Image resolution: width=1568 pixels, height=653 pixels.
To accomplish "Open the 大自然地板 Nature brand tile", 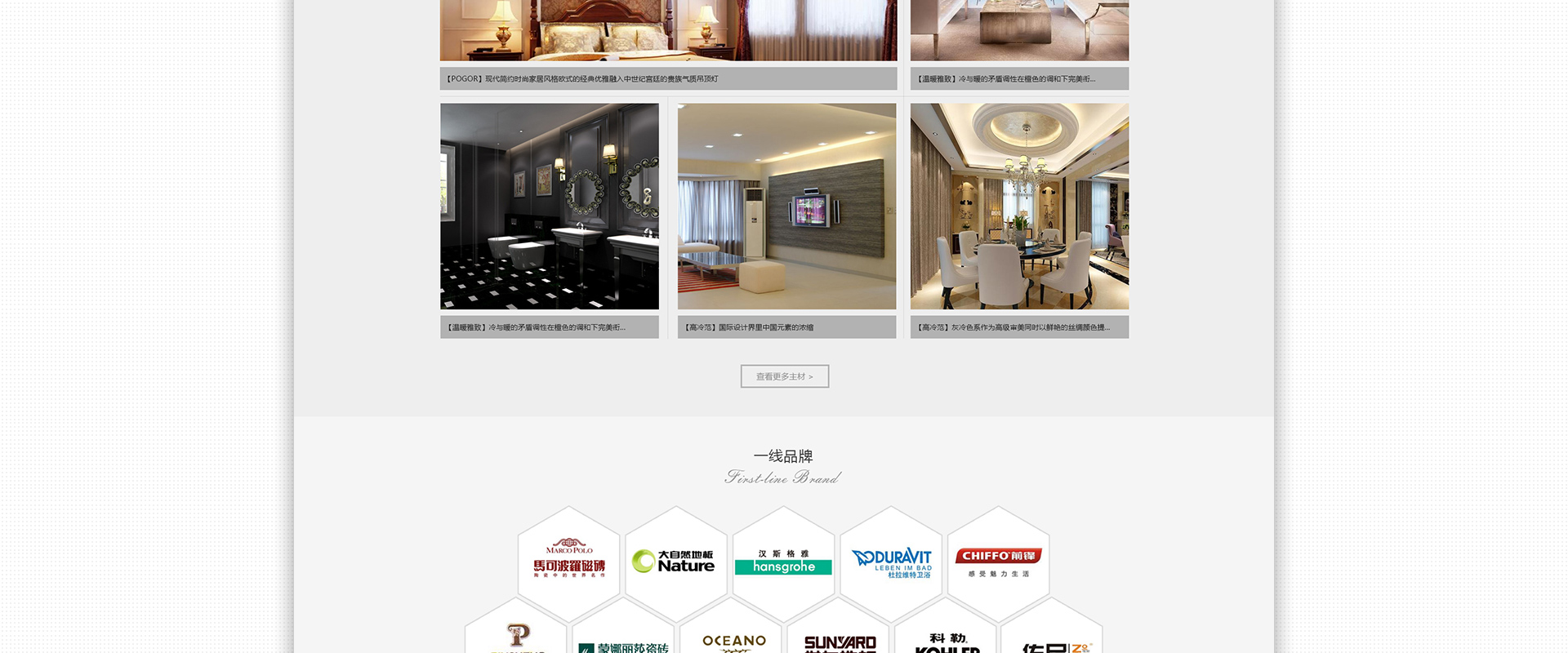I will coord(675,562).
